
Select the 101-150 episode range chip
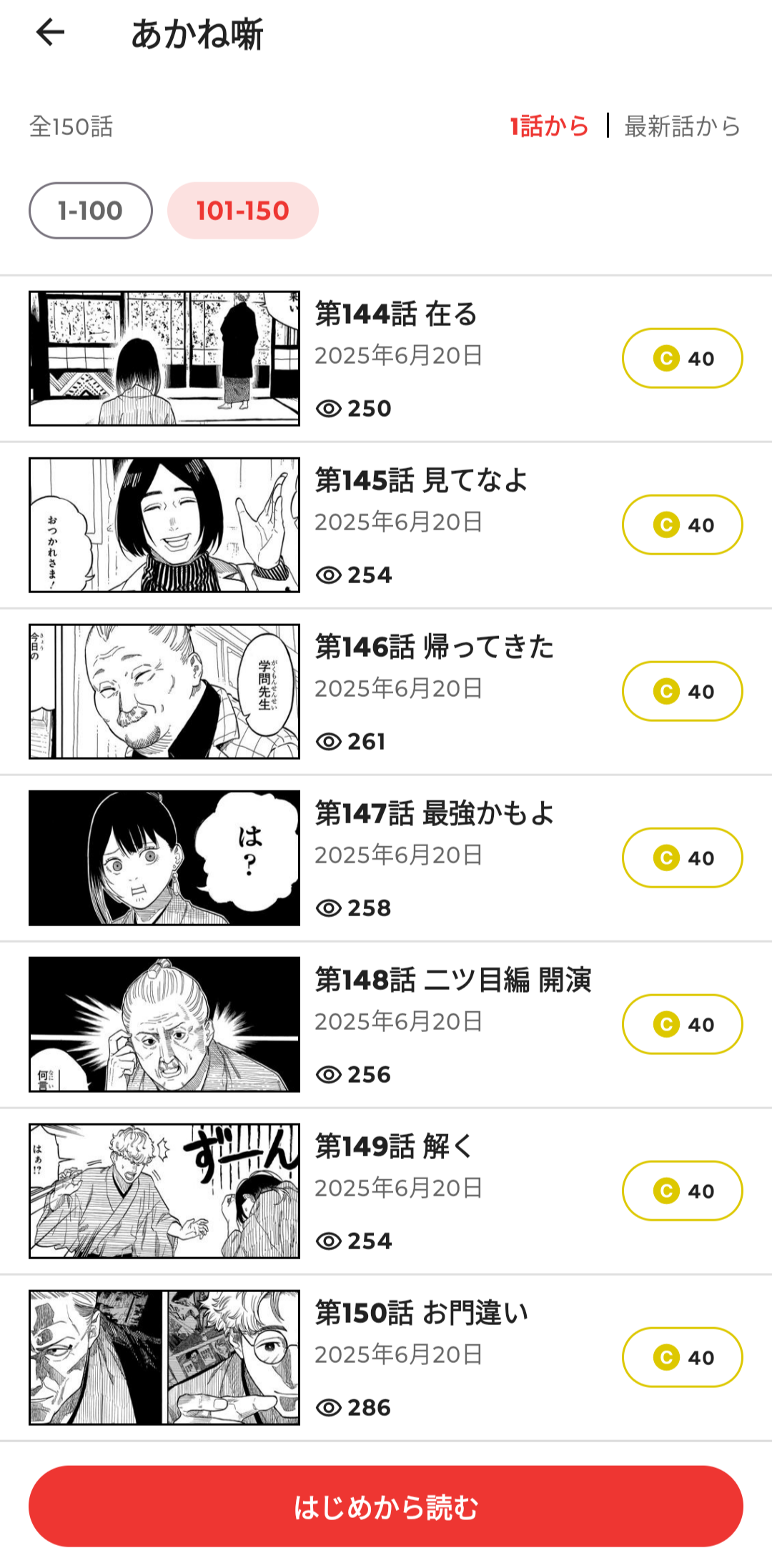click(x=243, y=211)
